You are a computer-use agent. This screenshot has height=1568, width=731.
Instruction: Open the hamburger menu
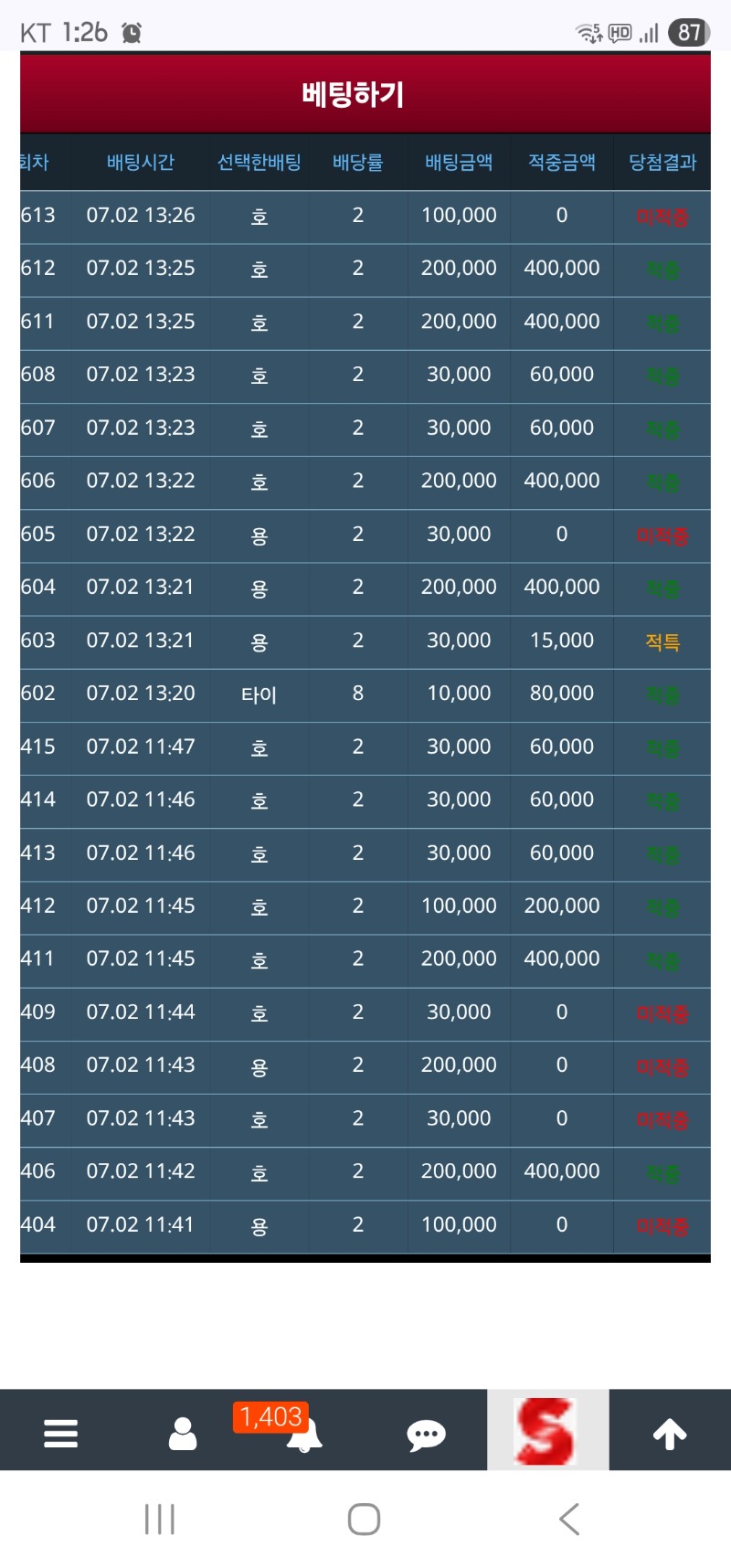[60, 1433]
